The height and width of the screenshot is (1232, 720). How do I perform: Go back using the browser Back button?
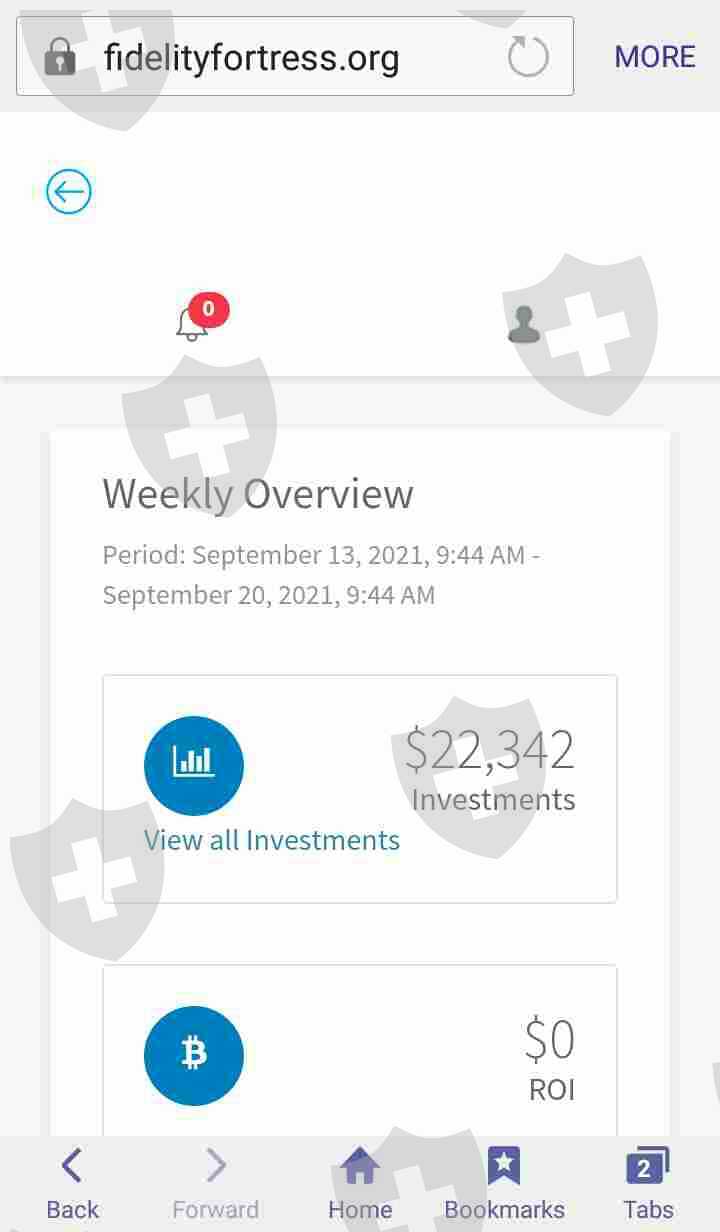[72, 1184]
